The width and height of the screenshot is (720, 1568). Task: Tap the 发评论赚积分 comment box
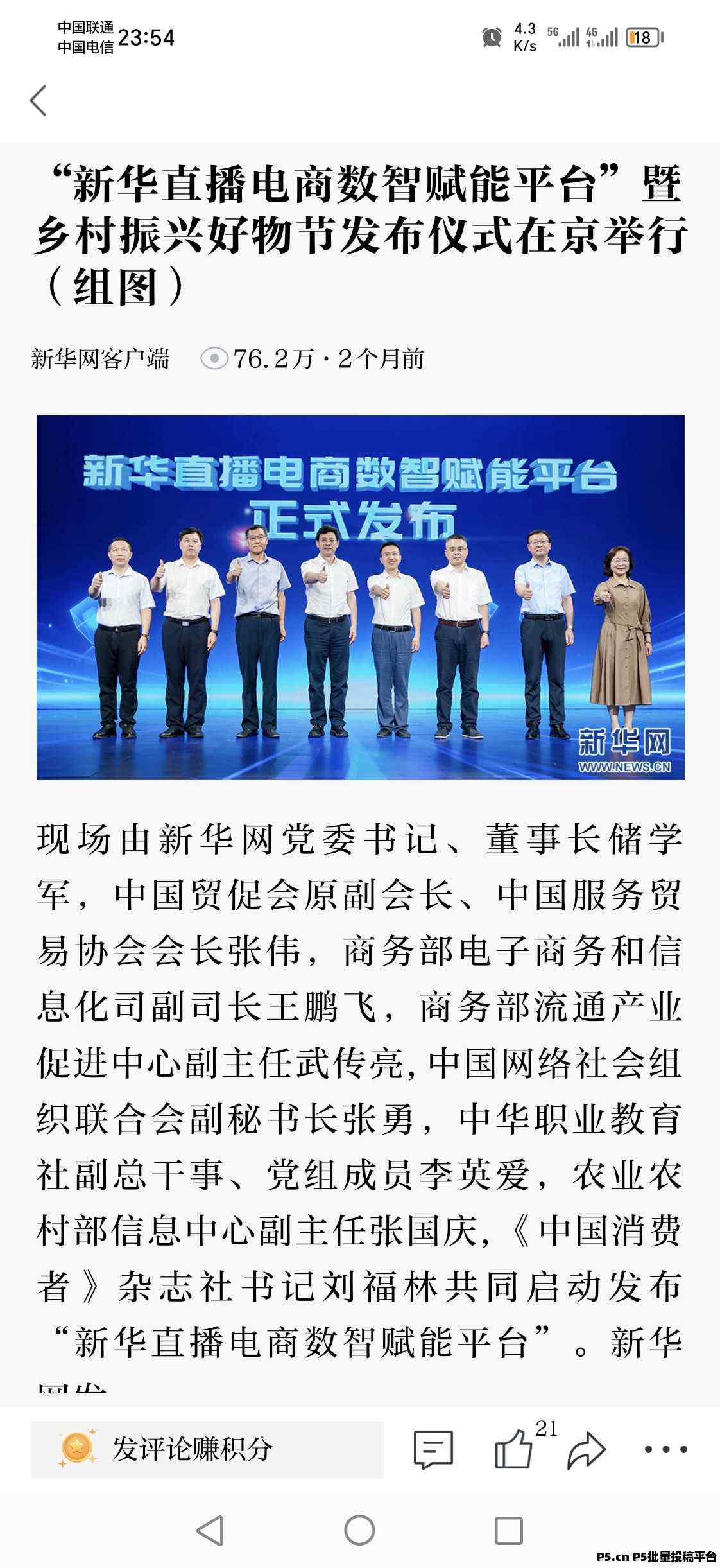pos(207,1449)
